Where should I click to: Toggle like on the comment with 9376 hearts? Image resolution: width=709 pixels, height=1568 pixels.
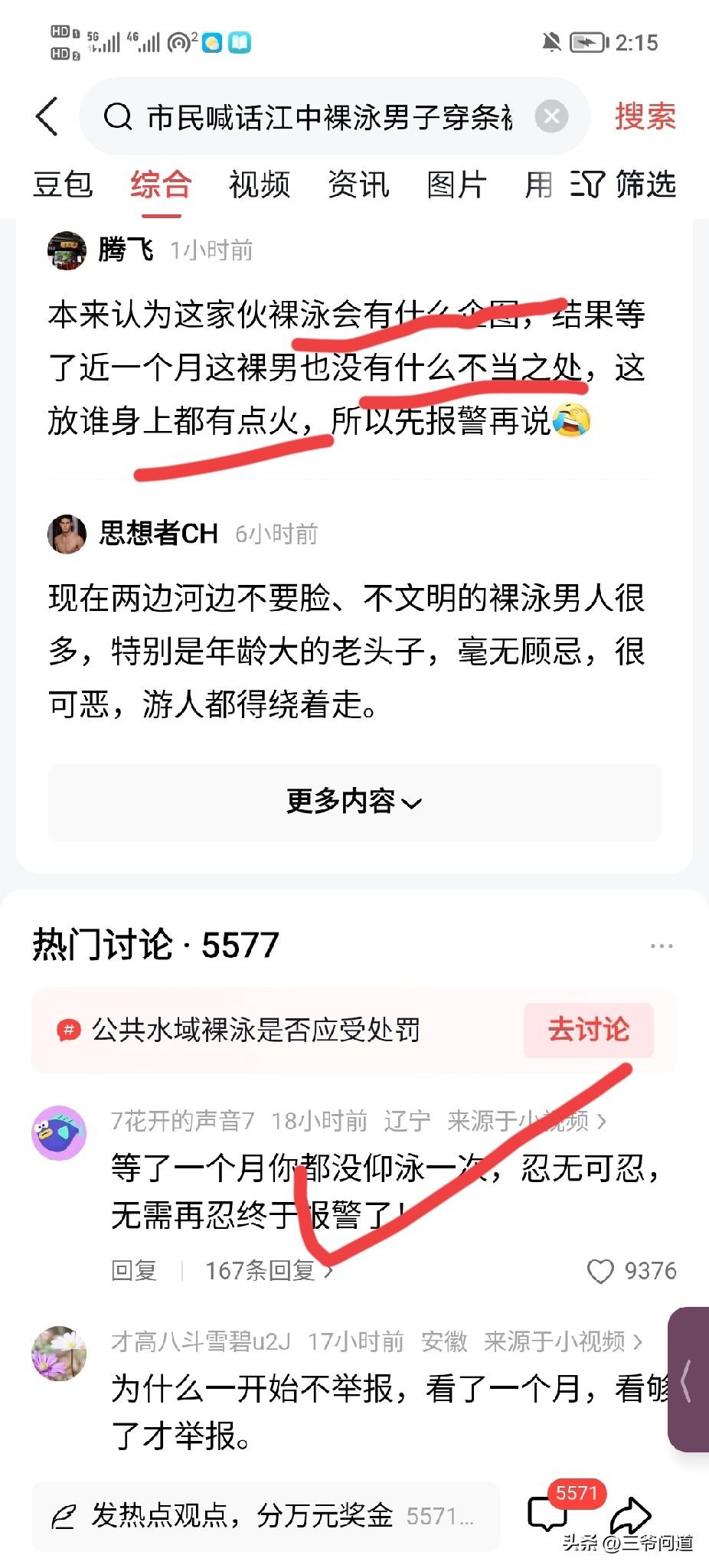click(602, 1270)
